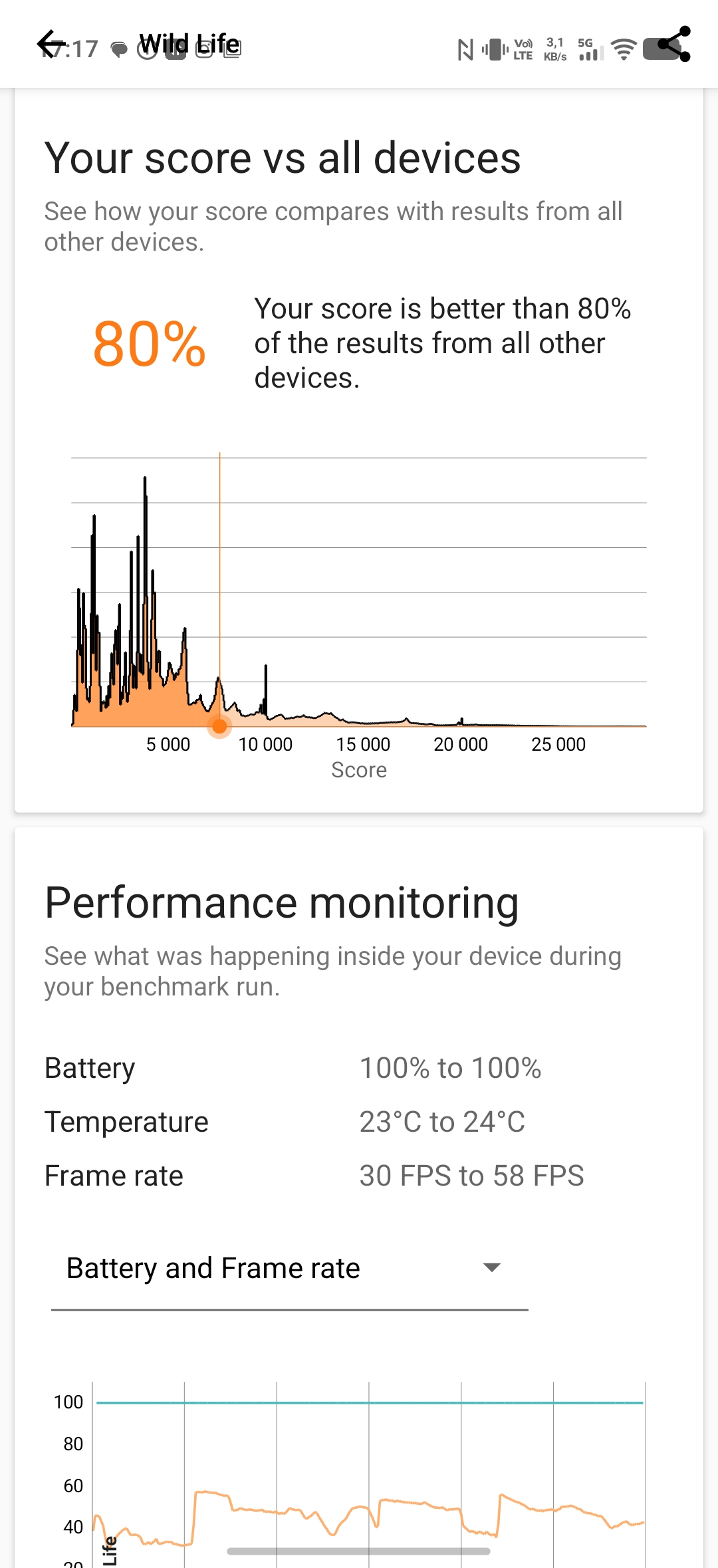718x1568 pixels.
Task: Share the Wild Life benchmark result
Action: coord(674,45)
